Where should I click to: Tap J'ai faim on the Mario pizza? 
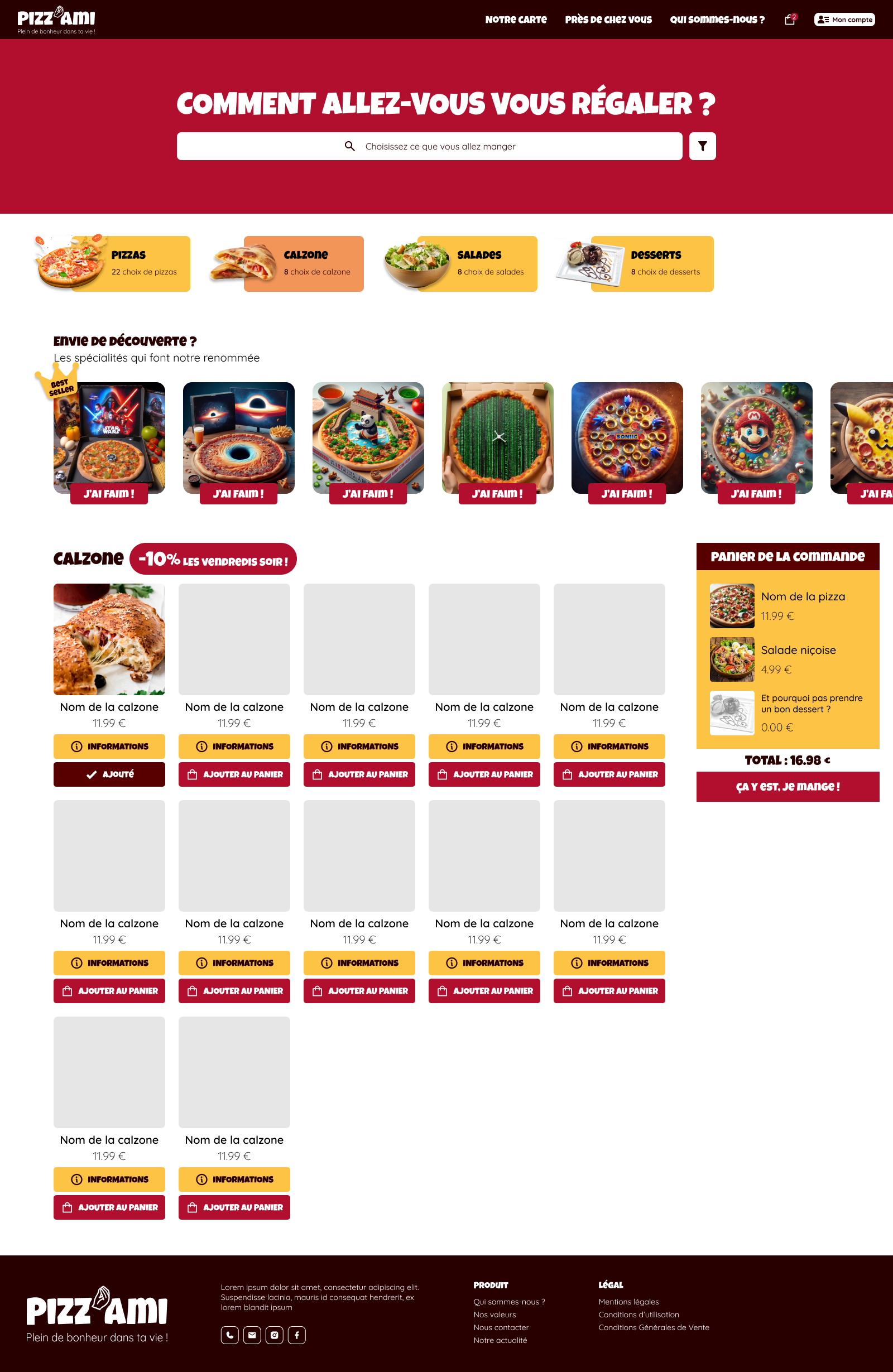756,494
